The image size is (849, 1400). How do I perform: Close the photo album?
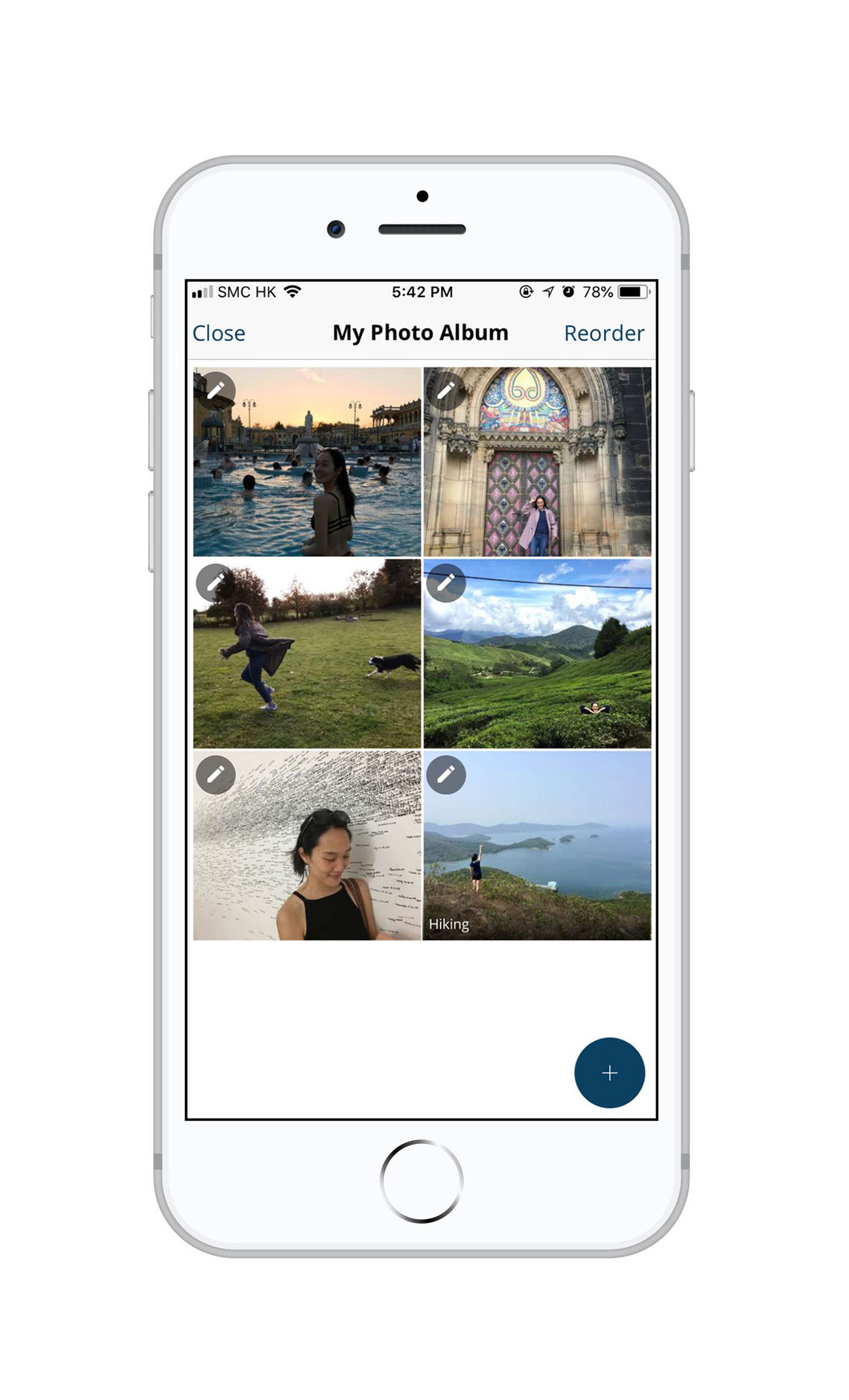point(218,333)
